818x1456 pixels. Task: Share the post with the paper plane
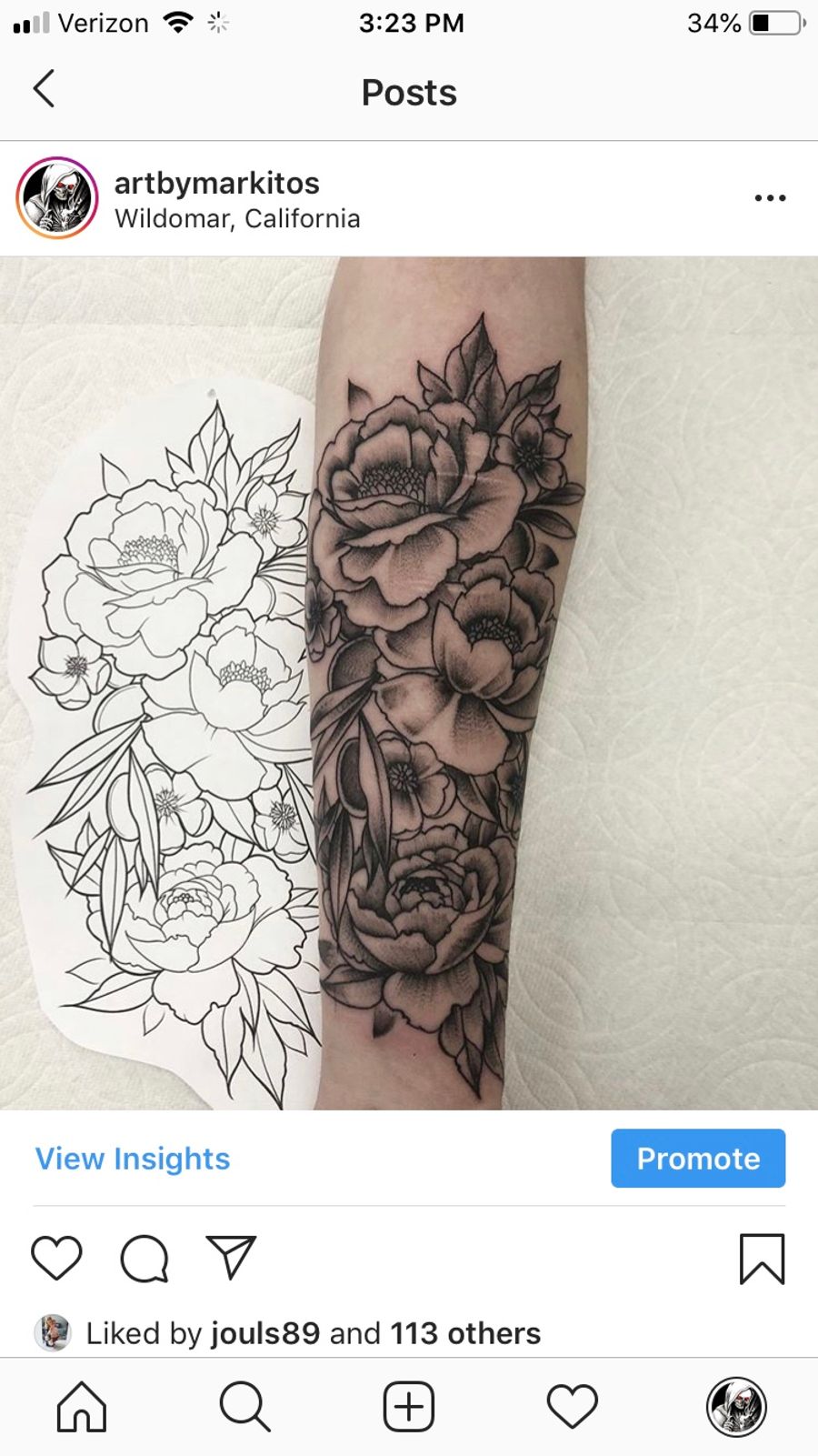(x=231, y=1258)
